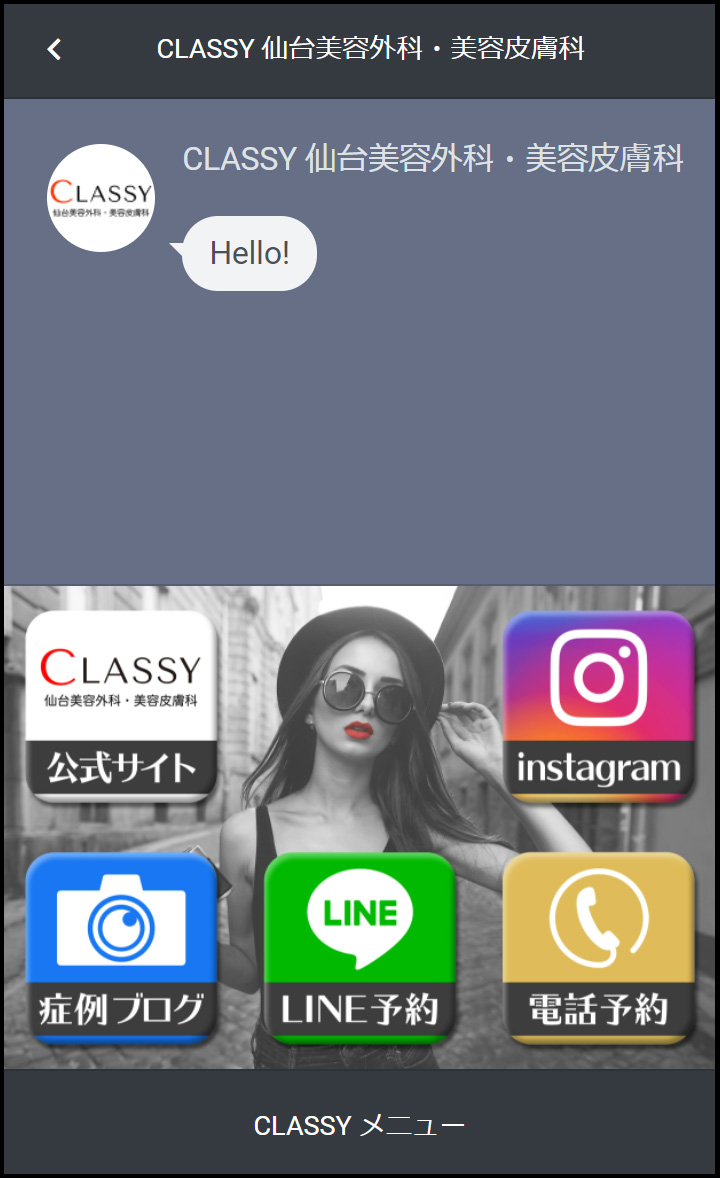
Task: Open the 公式サイト official site tile
Action: (x=121, y=706)
